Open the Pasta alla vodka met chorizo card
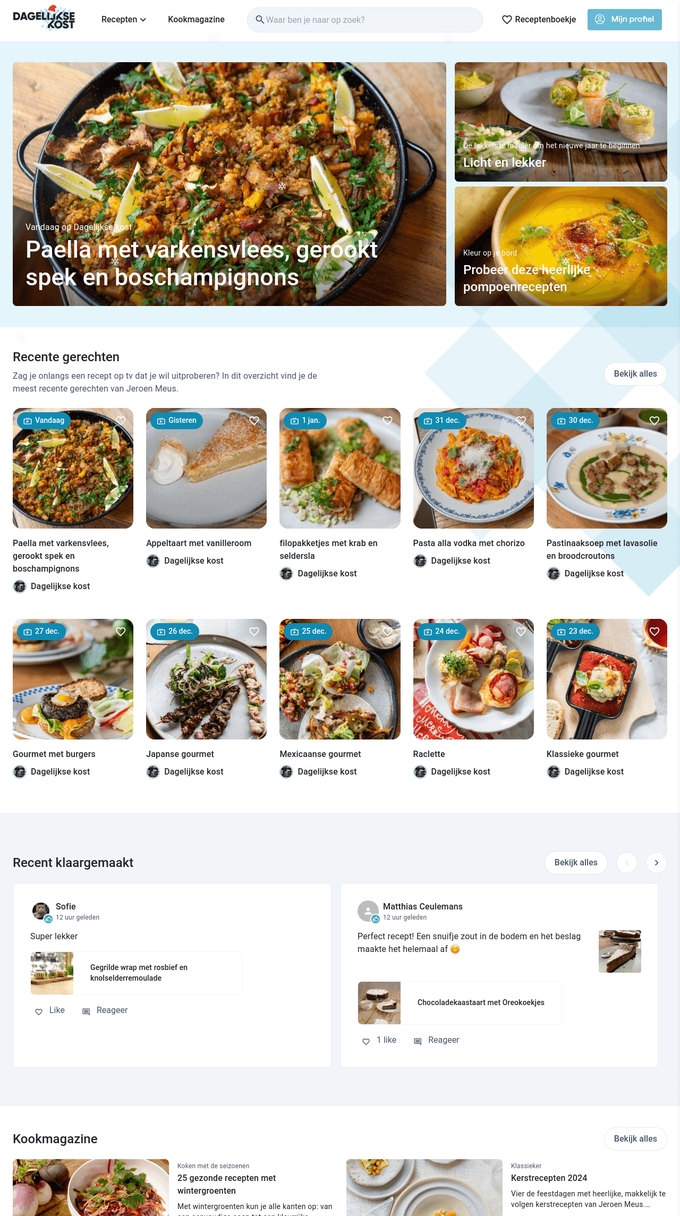The image size is (680, 1216). [474, 468]
